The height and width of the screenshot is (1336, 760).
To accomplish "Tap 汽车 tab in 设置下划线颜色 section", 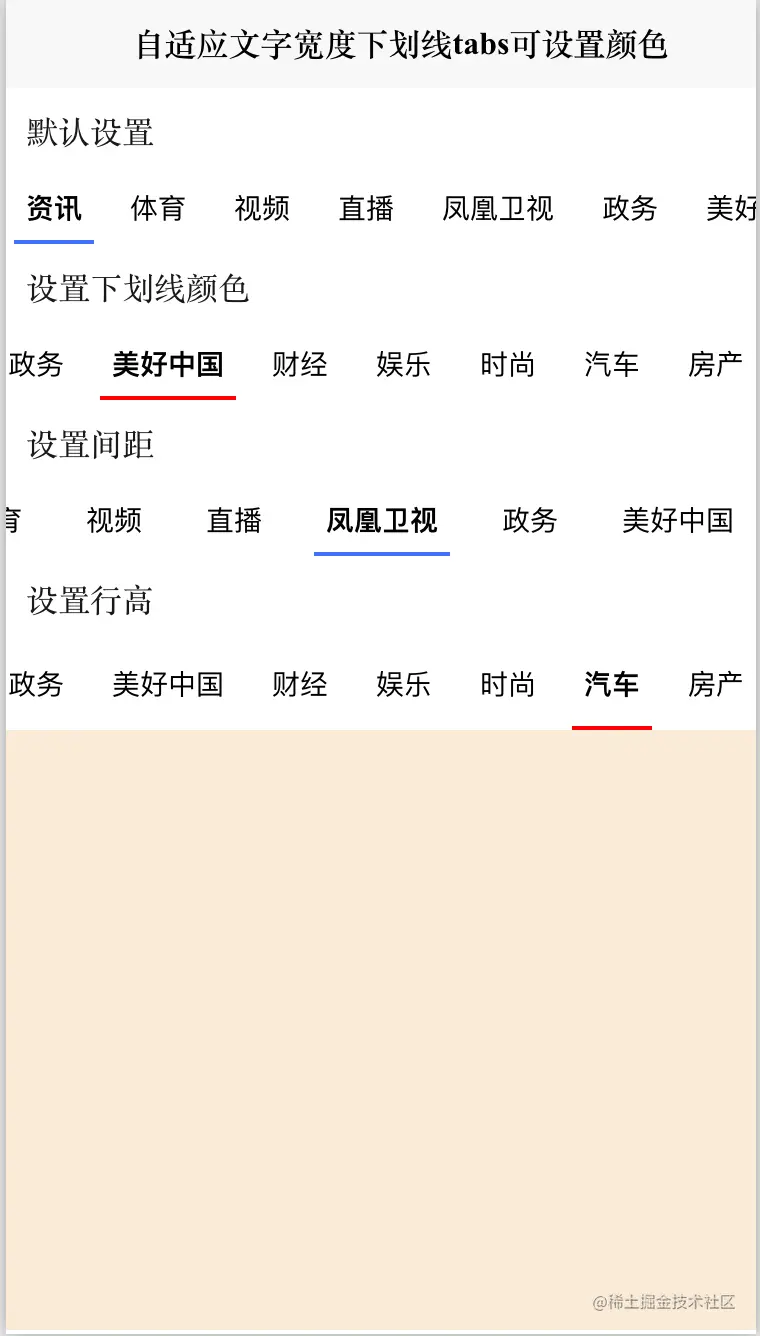I will tap(612, 364).
